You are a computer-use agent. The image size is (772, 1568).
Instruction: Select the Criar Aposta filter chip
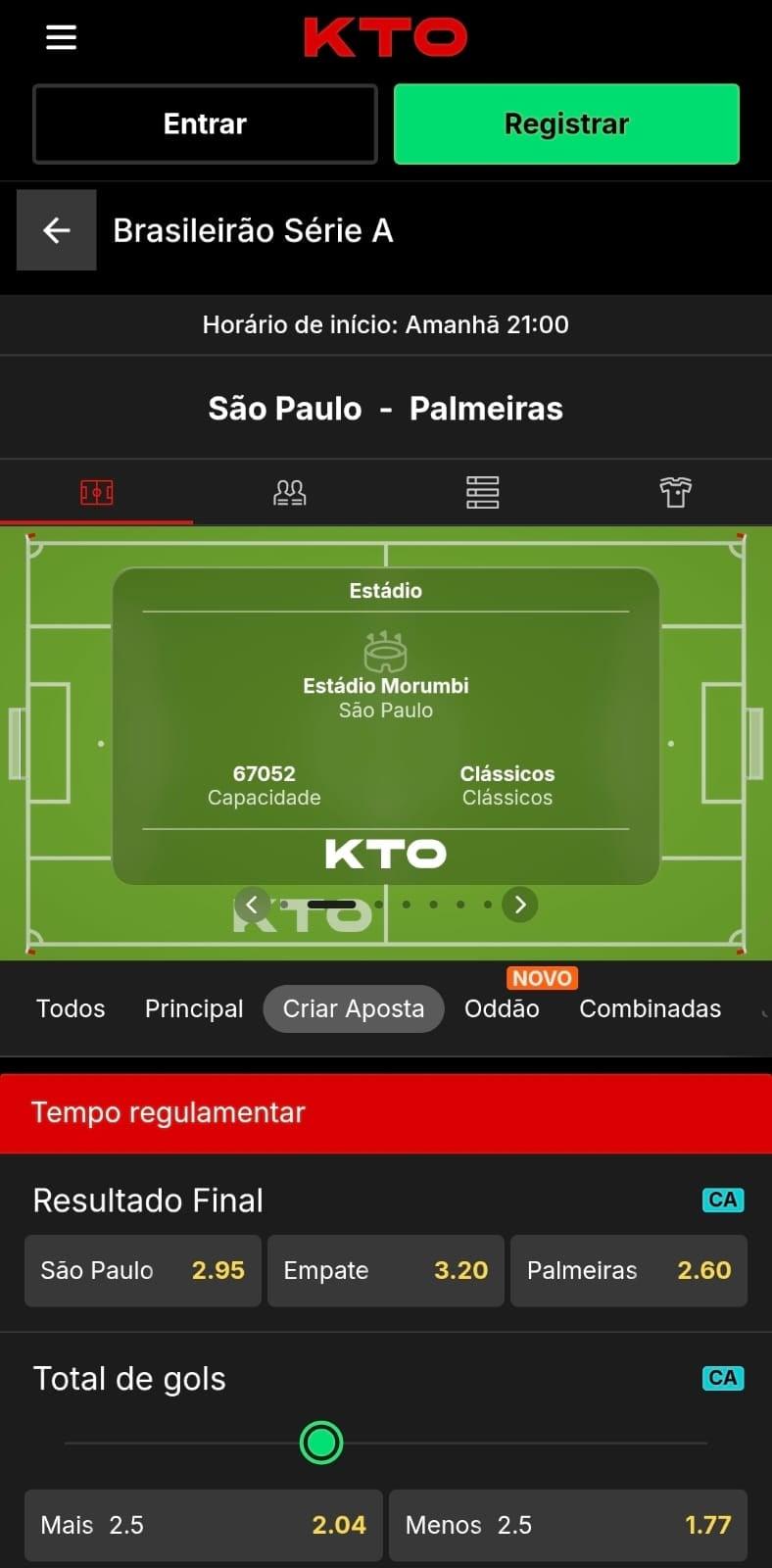pyautogui.click(x=353, y=1008)
